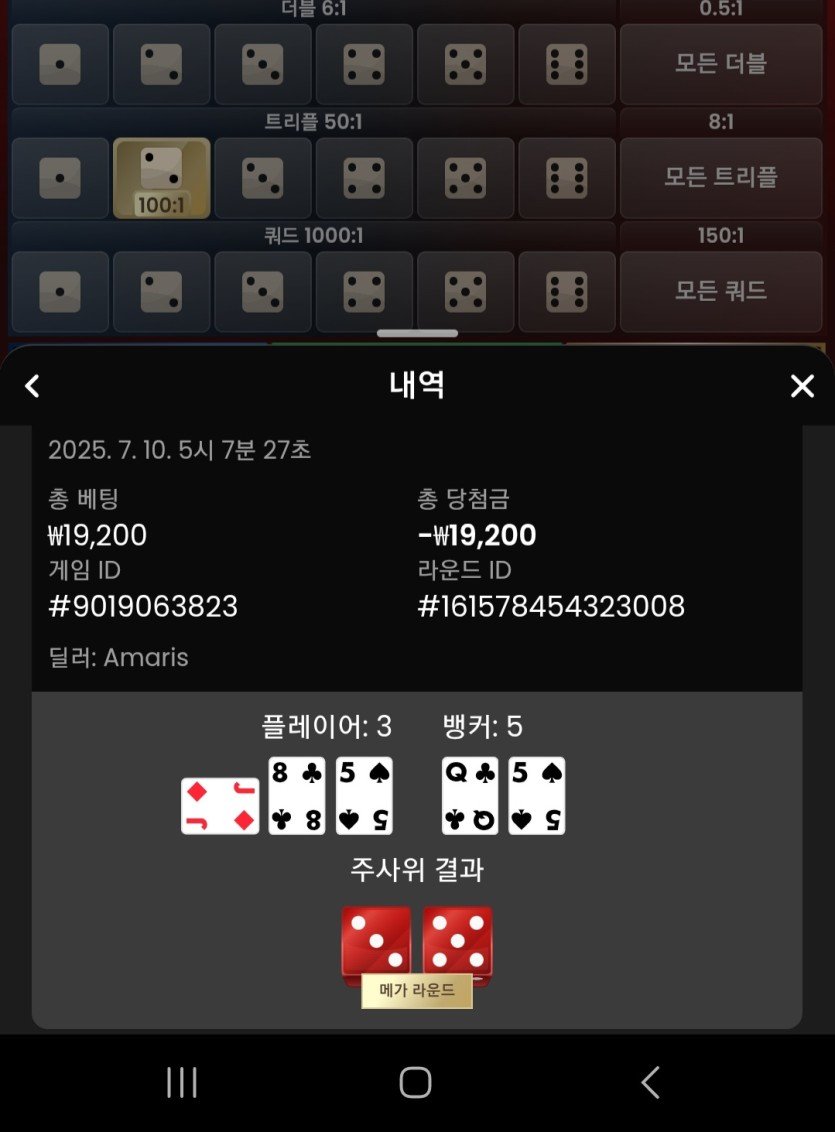The height and width of the screenshot is (1132, 835).
Task: Open recent apps from the navigation bar
Action: point(181,1082)
